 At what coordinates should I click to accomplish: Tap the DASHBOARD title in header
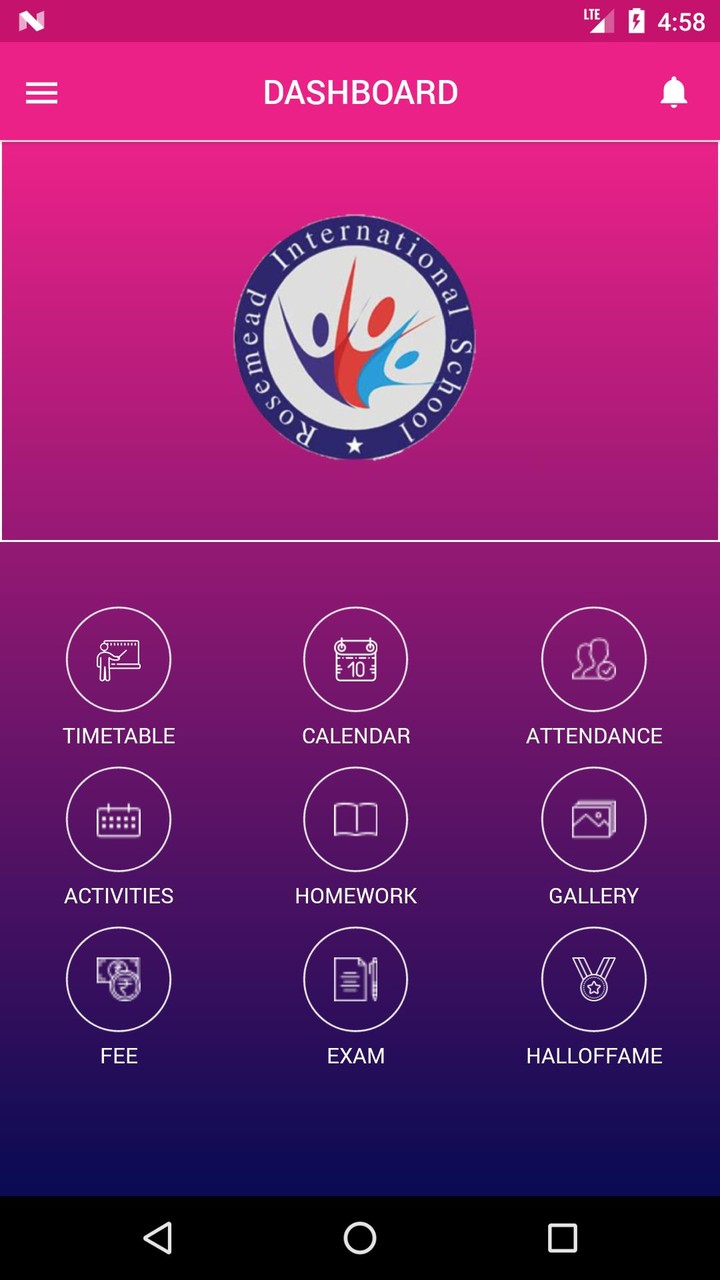point(360,92)
